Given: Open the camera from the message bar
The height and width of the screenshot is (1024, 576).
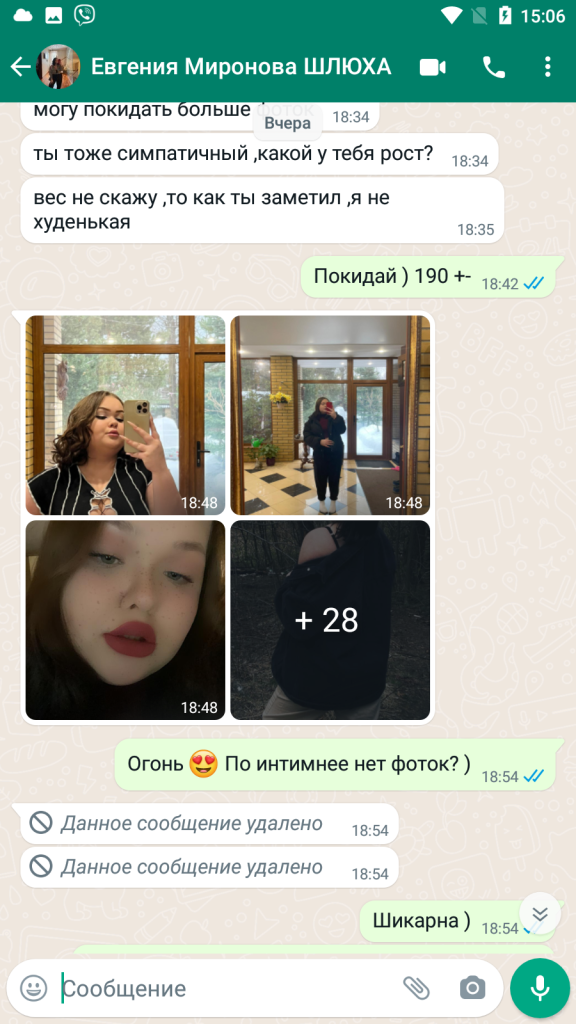Looking at the screenshot, I should (472, 988).
